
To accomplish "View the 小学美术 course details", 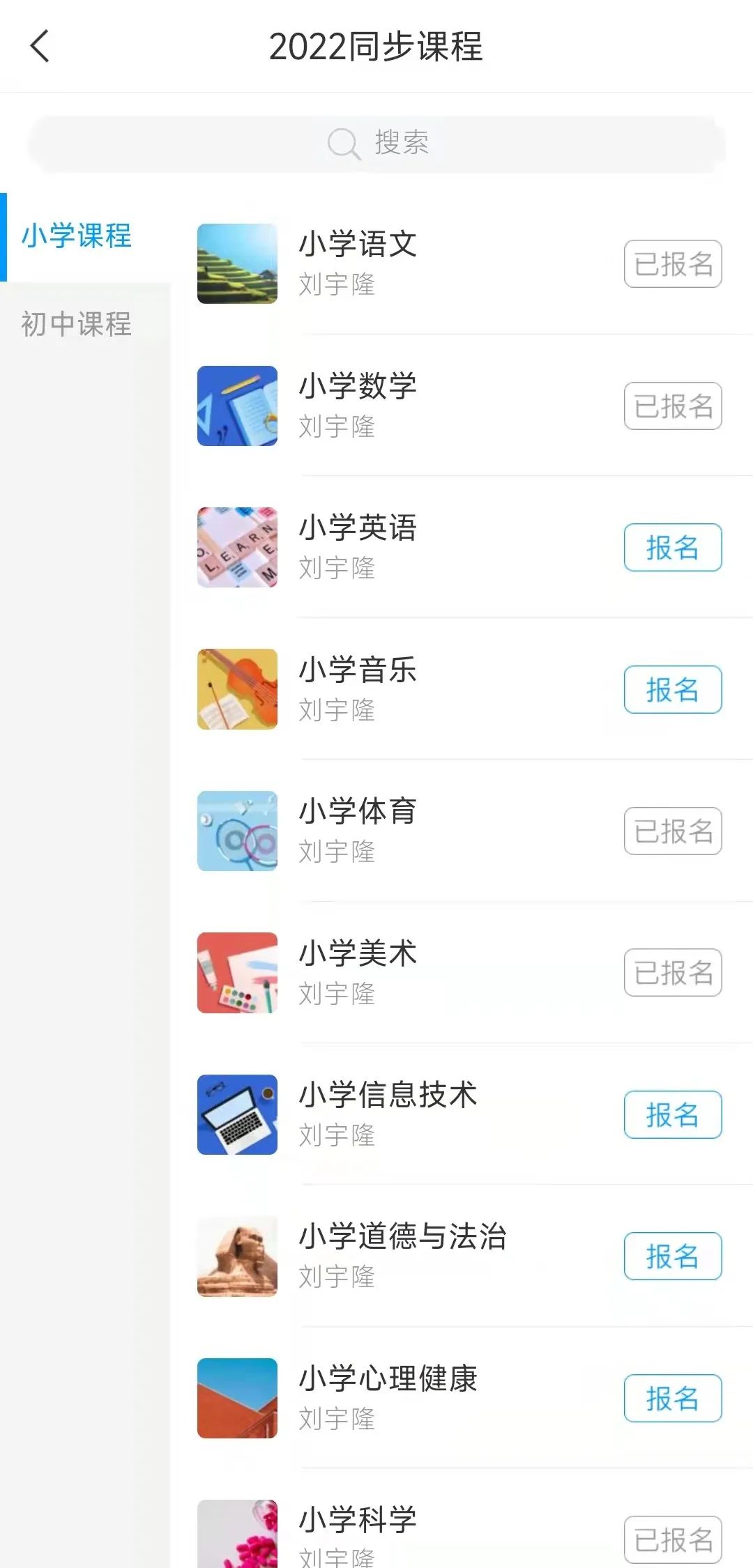I will (x=358, y=954).
